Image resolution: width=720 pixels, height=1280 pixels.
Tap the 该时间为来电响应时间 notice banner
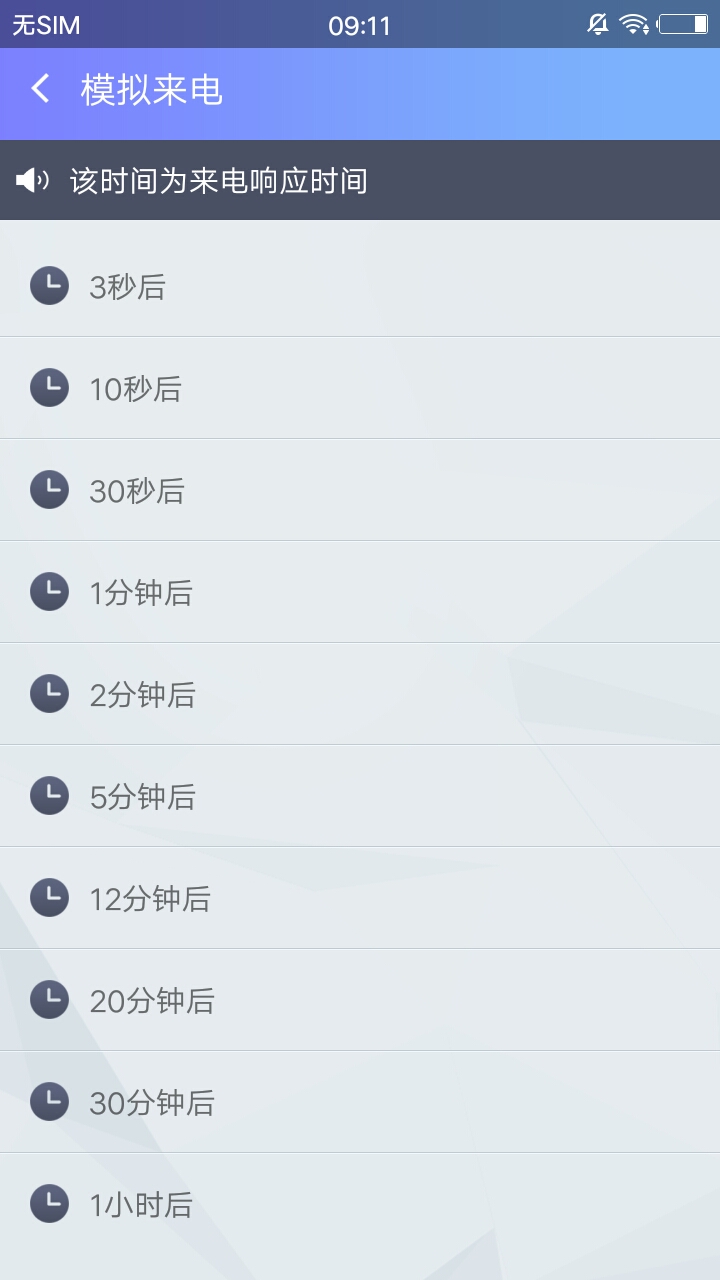360,181
